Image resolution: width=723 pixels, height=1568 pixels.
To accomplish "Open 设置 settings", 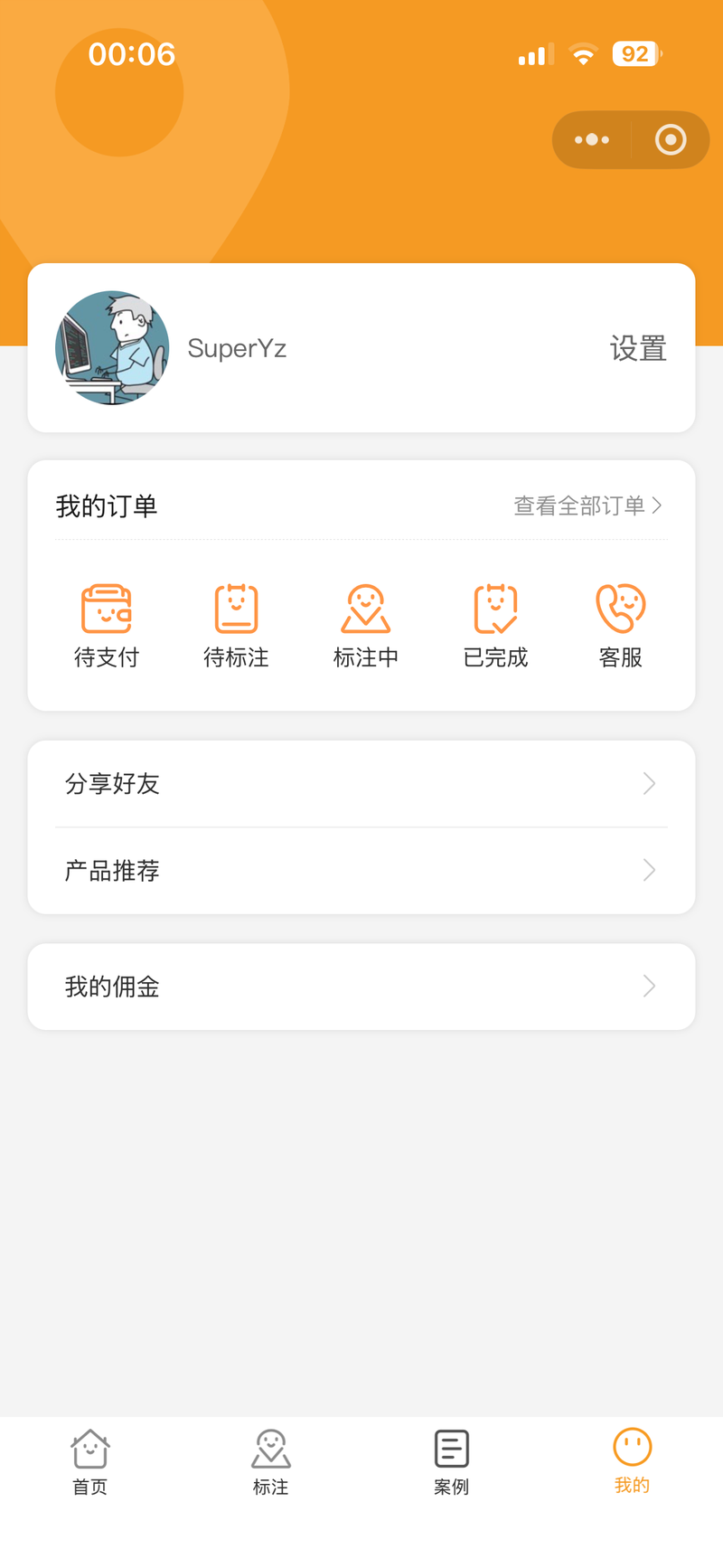I will [x=638, y=348].
